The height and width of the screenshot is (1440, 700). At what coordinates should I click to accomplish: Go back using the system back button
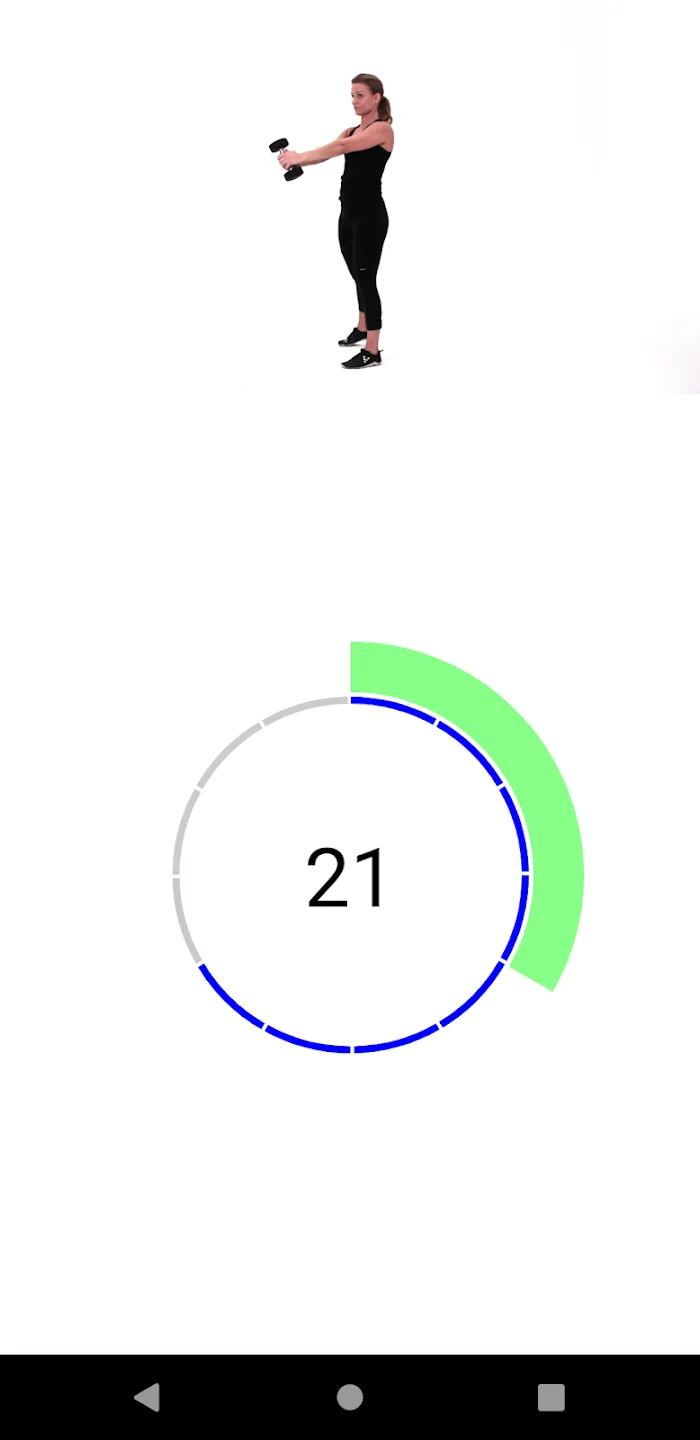(x=147, y=1397)
